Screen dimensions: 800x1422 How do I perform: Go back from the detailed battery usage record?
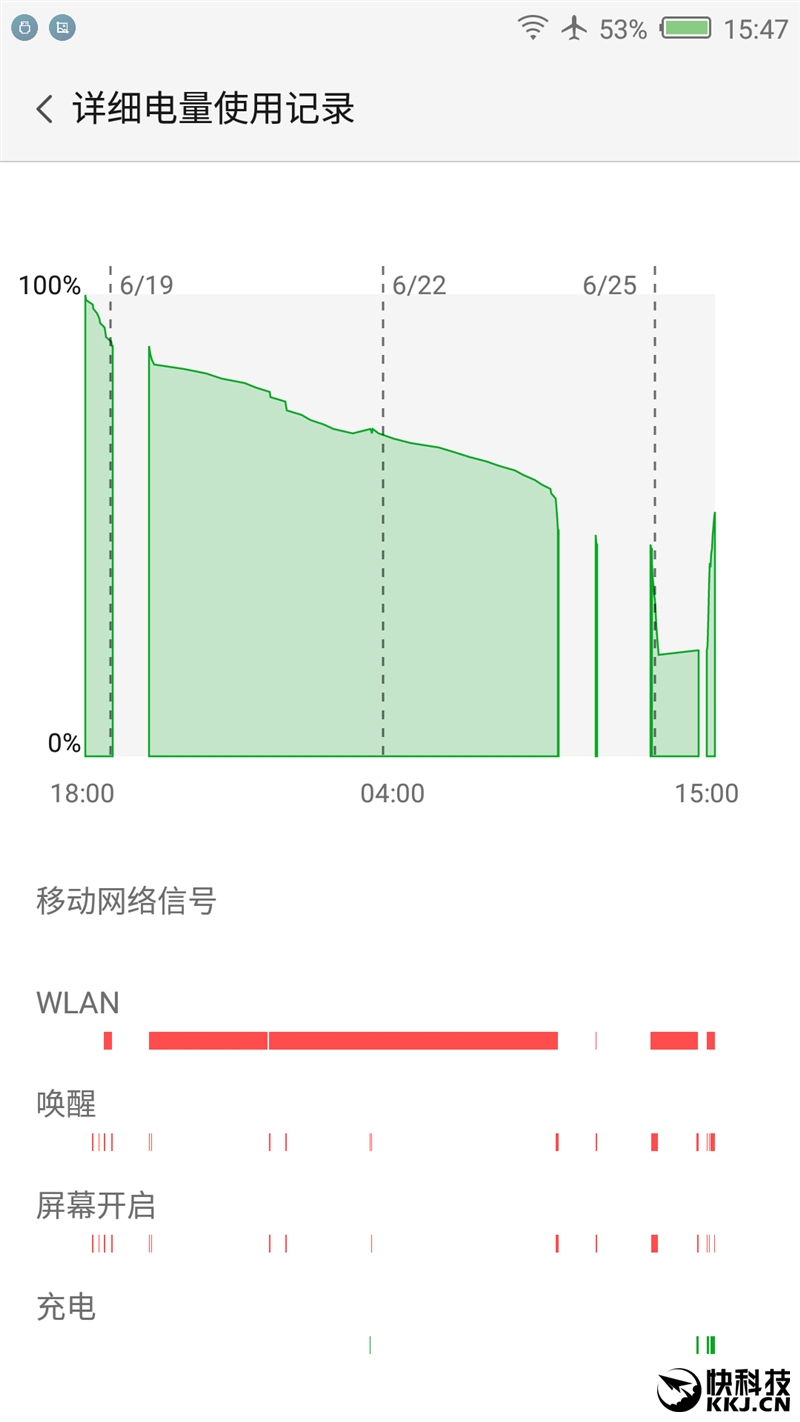point(44,109)
